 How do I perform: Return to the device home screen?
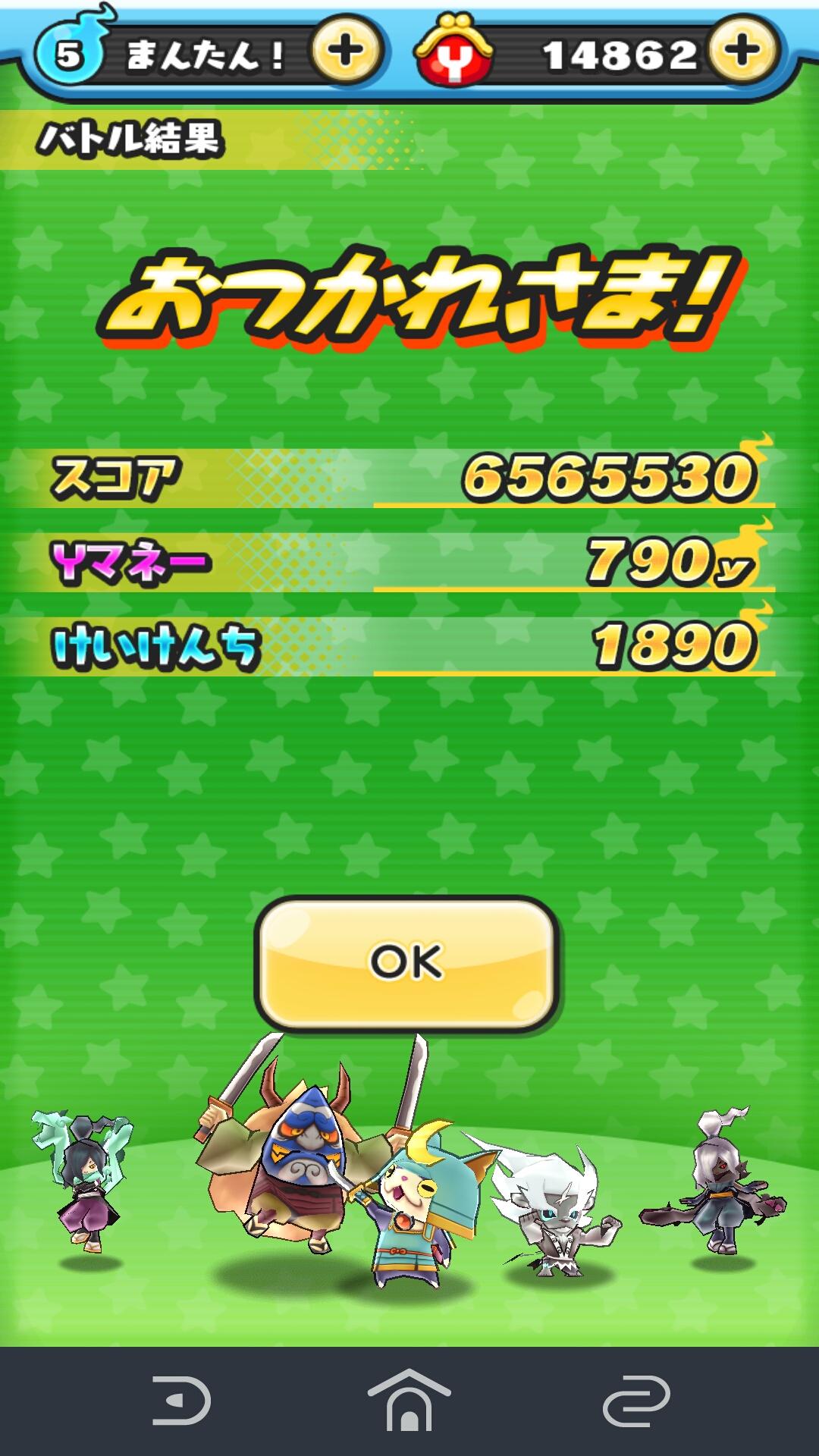tap(409, 1401)
